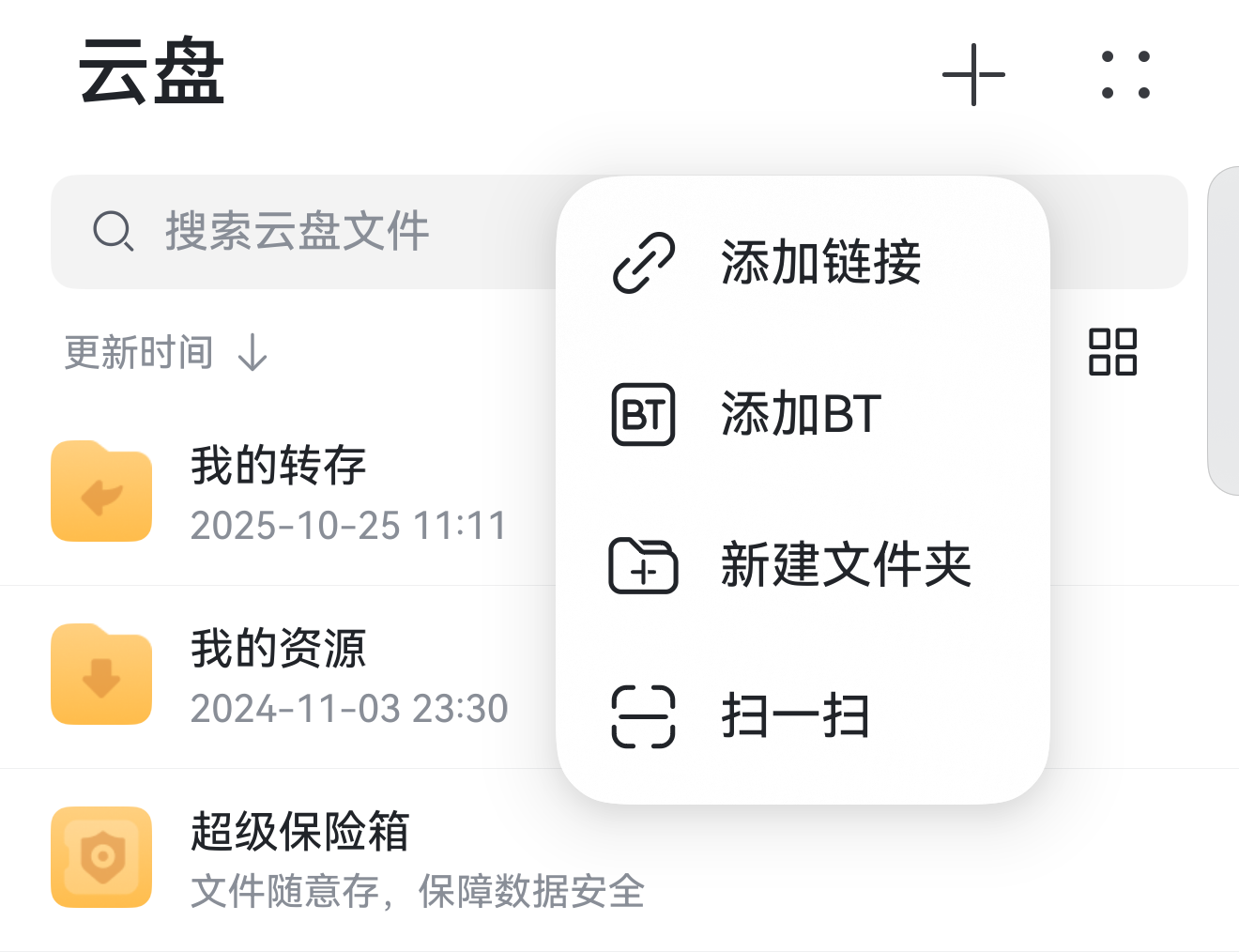
Task: Open the 我的资源 folder
Action: click(278, 676)
